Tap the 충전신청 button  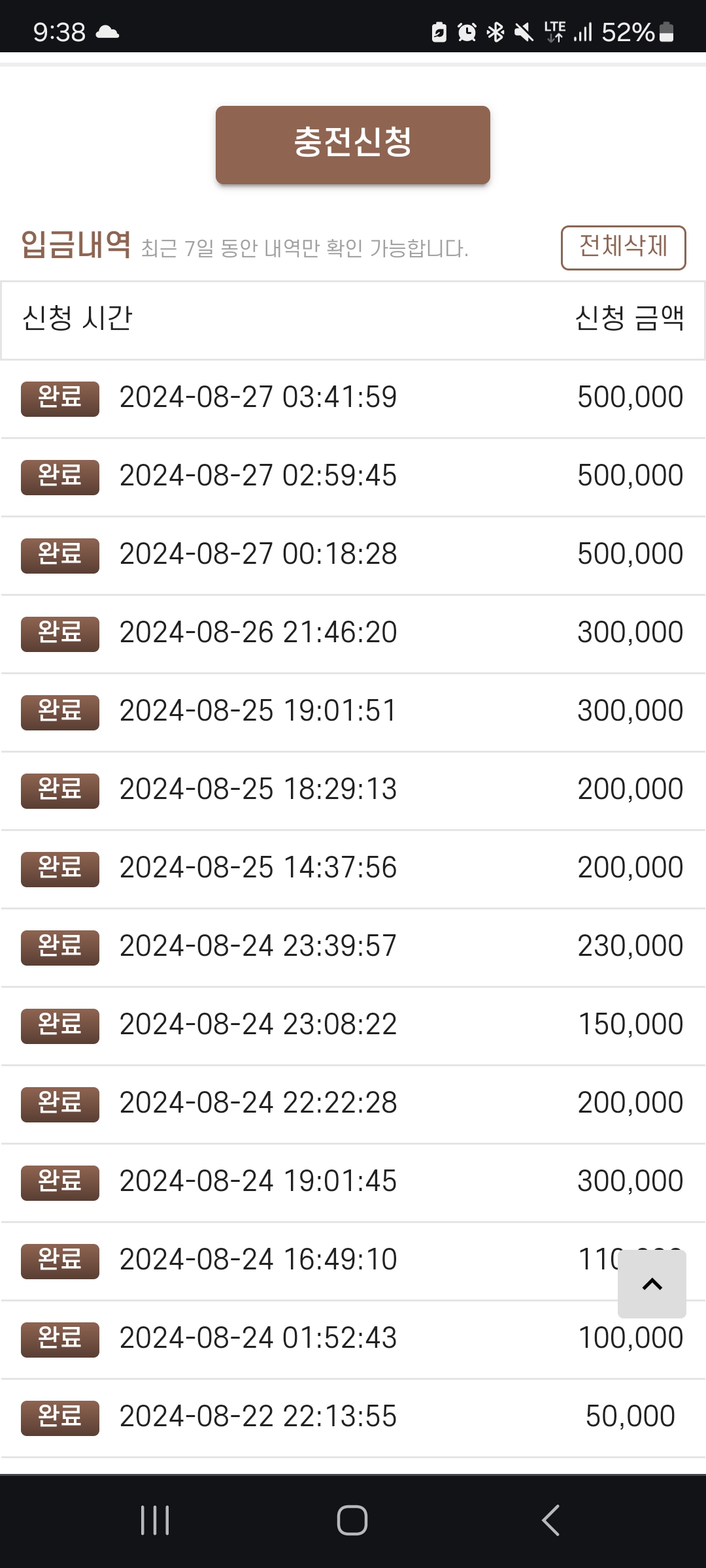point(353,144)
